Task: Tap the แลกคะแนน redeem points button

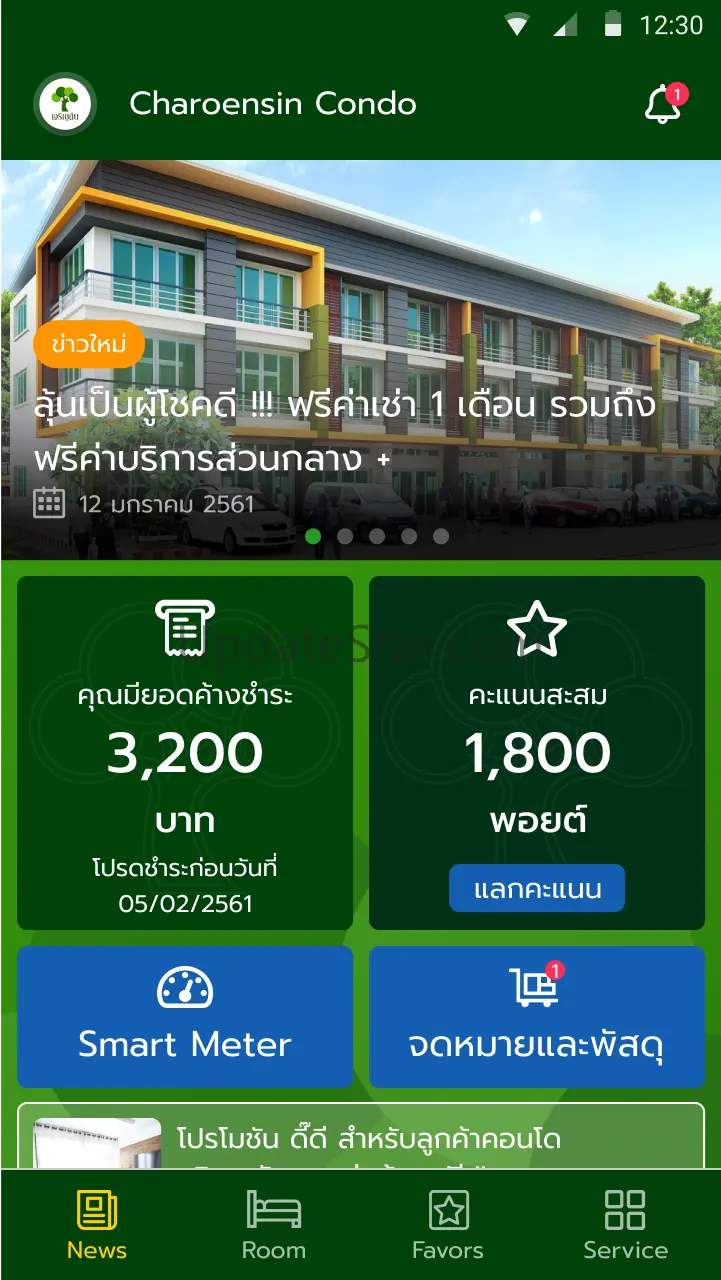Action: click(x=537, y=888)
